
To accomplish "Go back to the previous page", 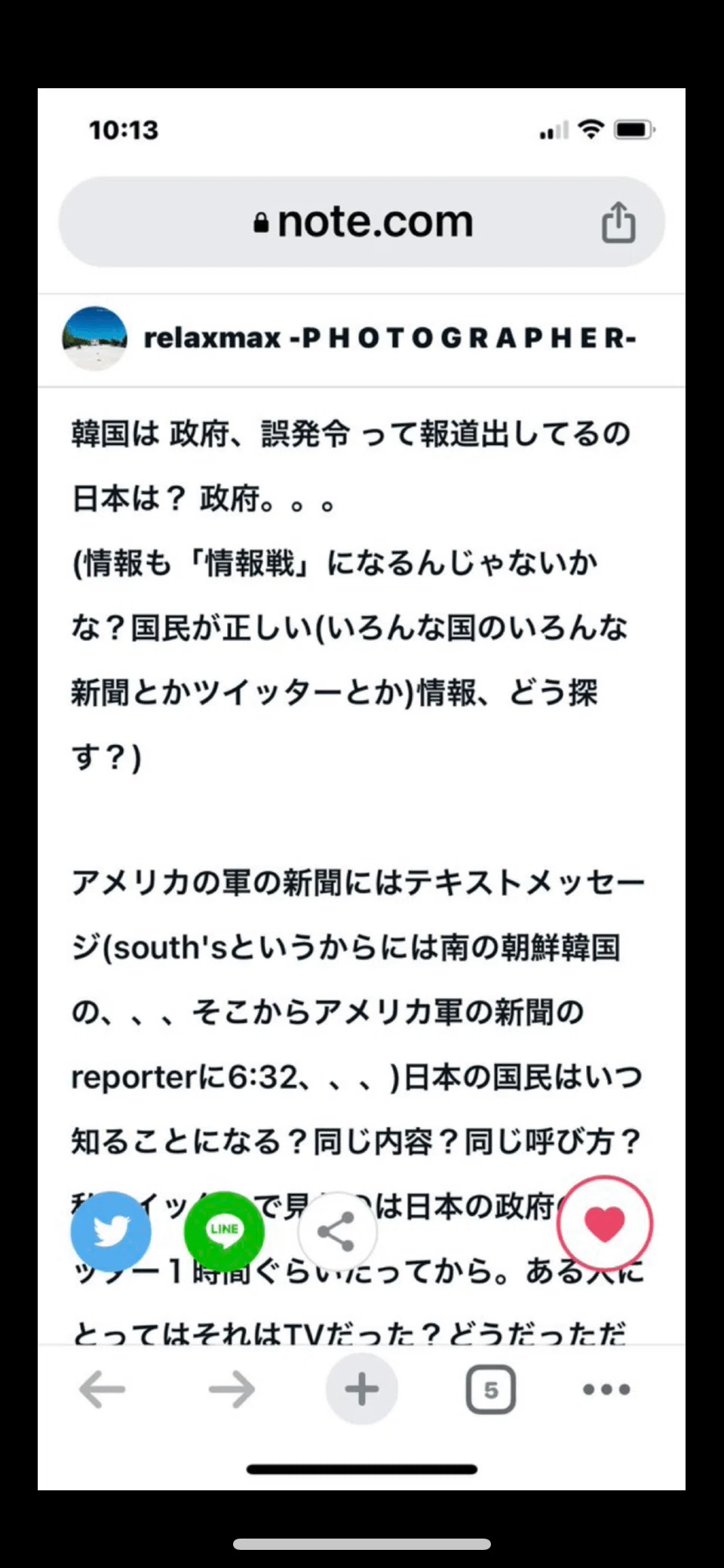I will (x=103, y=1389).
